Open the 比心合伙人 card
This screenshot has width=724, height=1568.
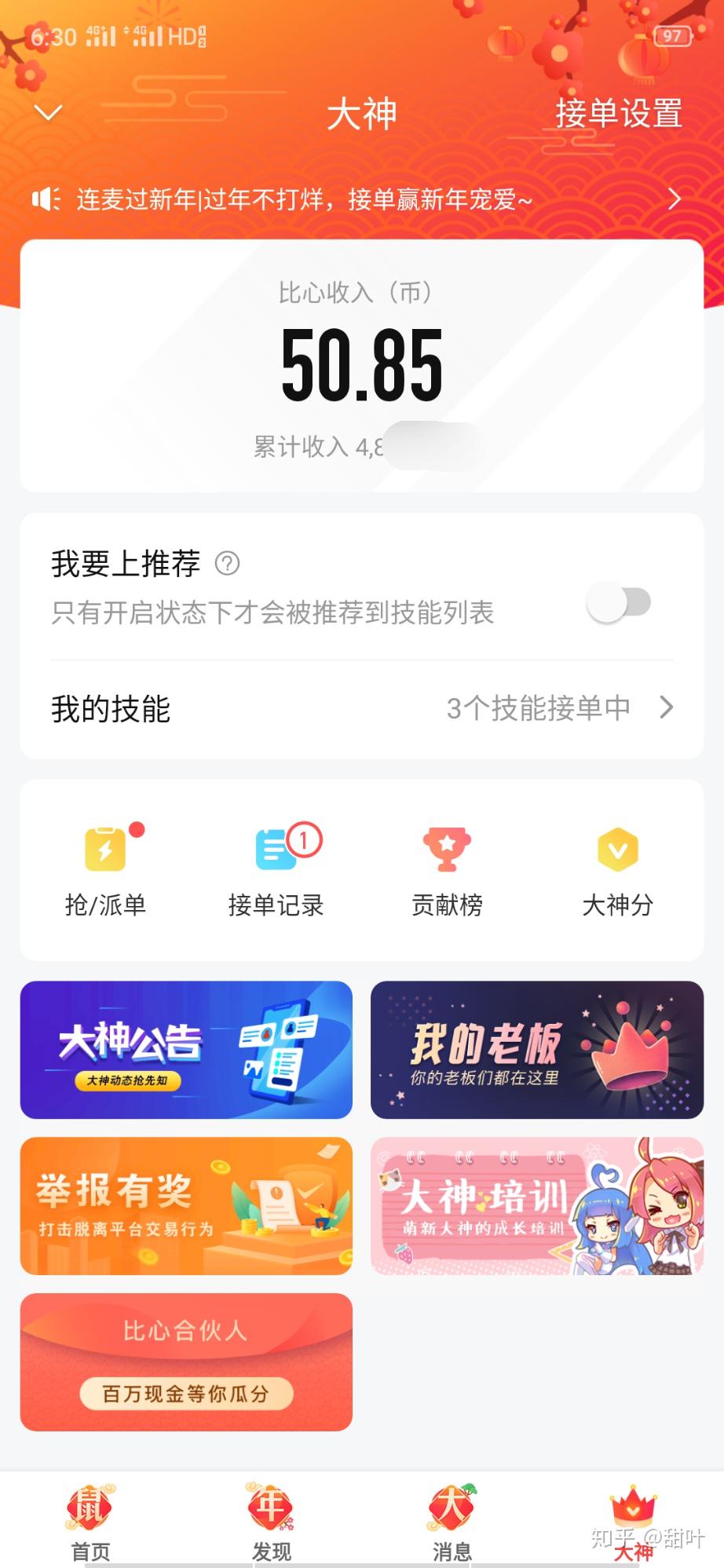(186, 1361)
